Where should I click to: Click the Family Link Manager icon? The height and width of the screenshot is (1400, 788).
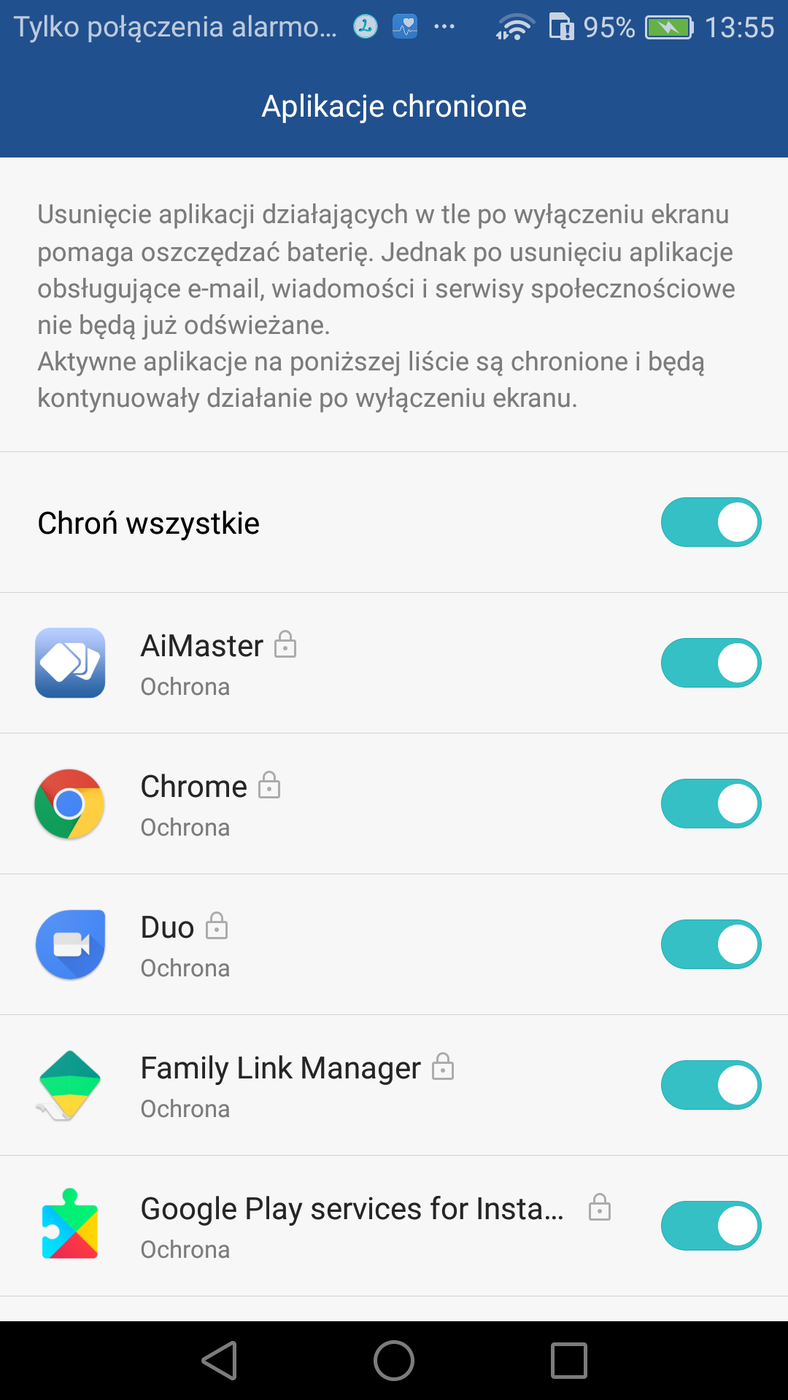pyautogui.click(x=70, y=1085)
